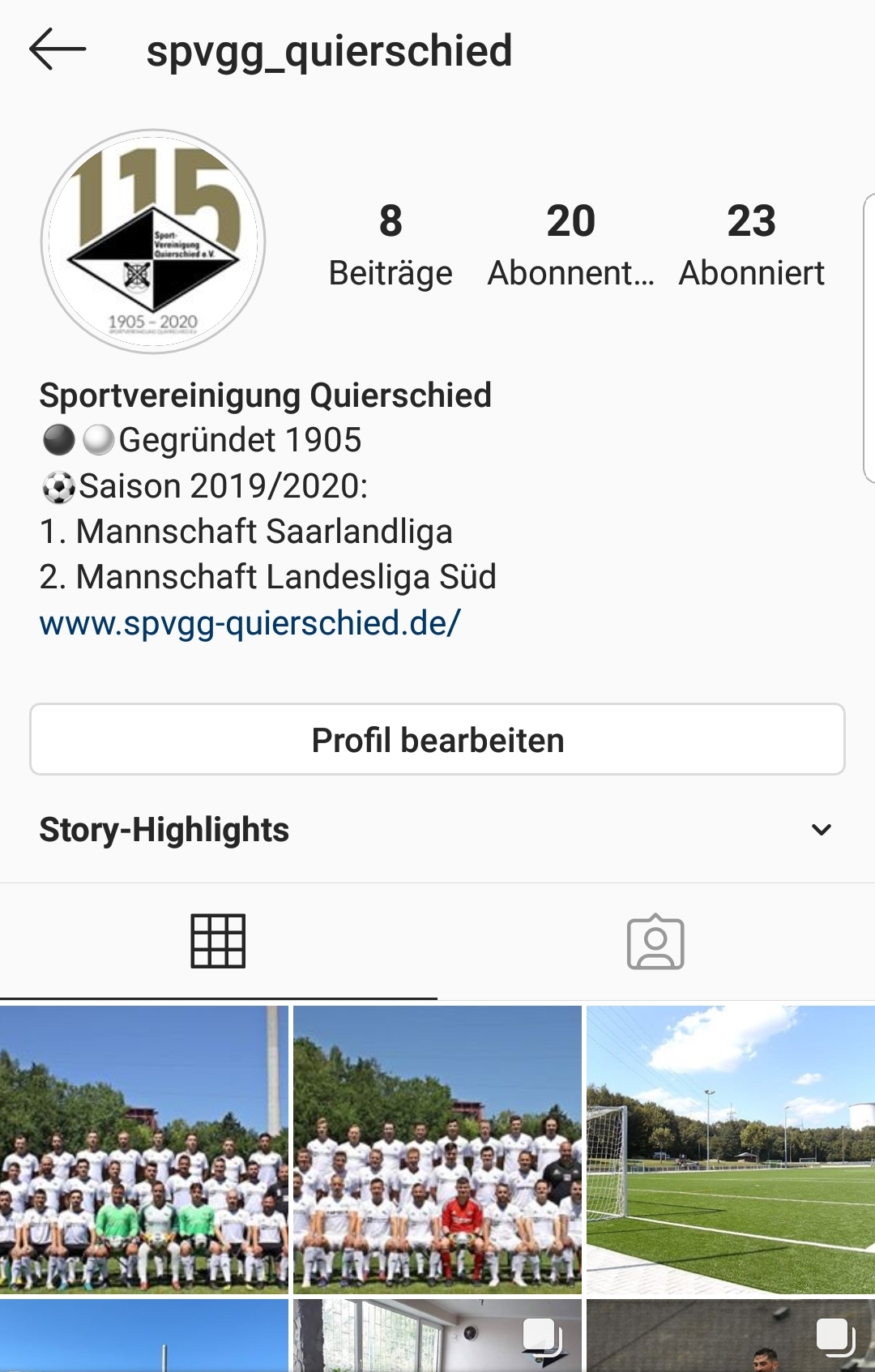Tap Profil bearbeiten button
This screenshot has height=1372, width=875.
pyautogui.click(x=437, y=740)
